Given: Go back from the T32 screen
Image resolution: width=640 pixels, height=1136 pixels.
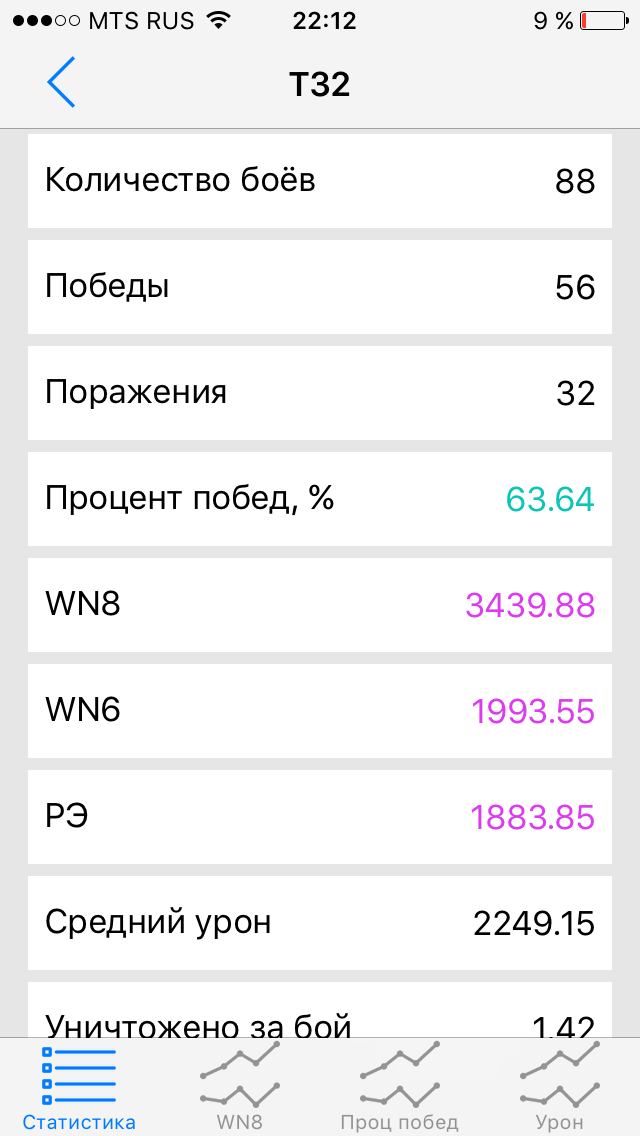Looking at the screenshot, I should (x=61, y=83).
